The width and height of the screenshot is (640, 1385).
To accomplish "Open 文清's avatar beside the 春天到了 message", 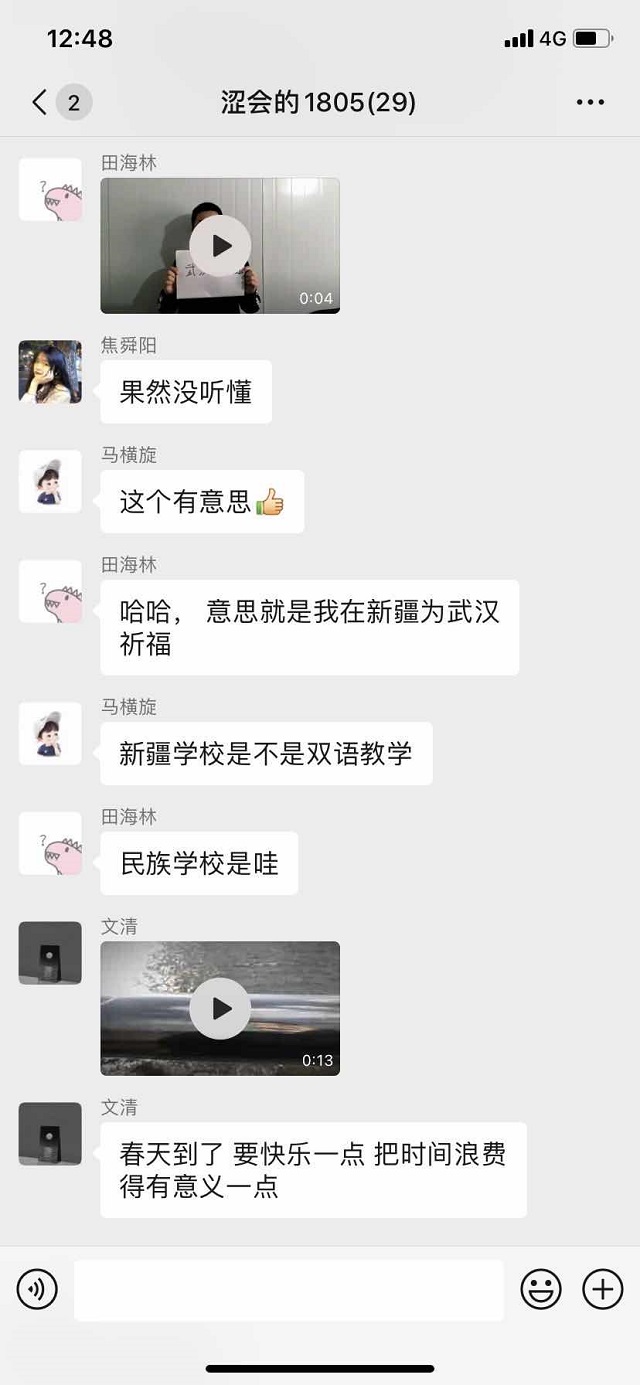I will pyautogui.click(x=50, y=1134).
